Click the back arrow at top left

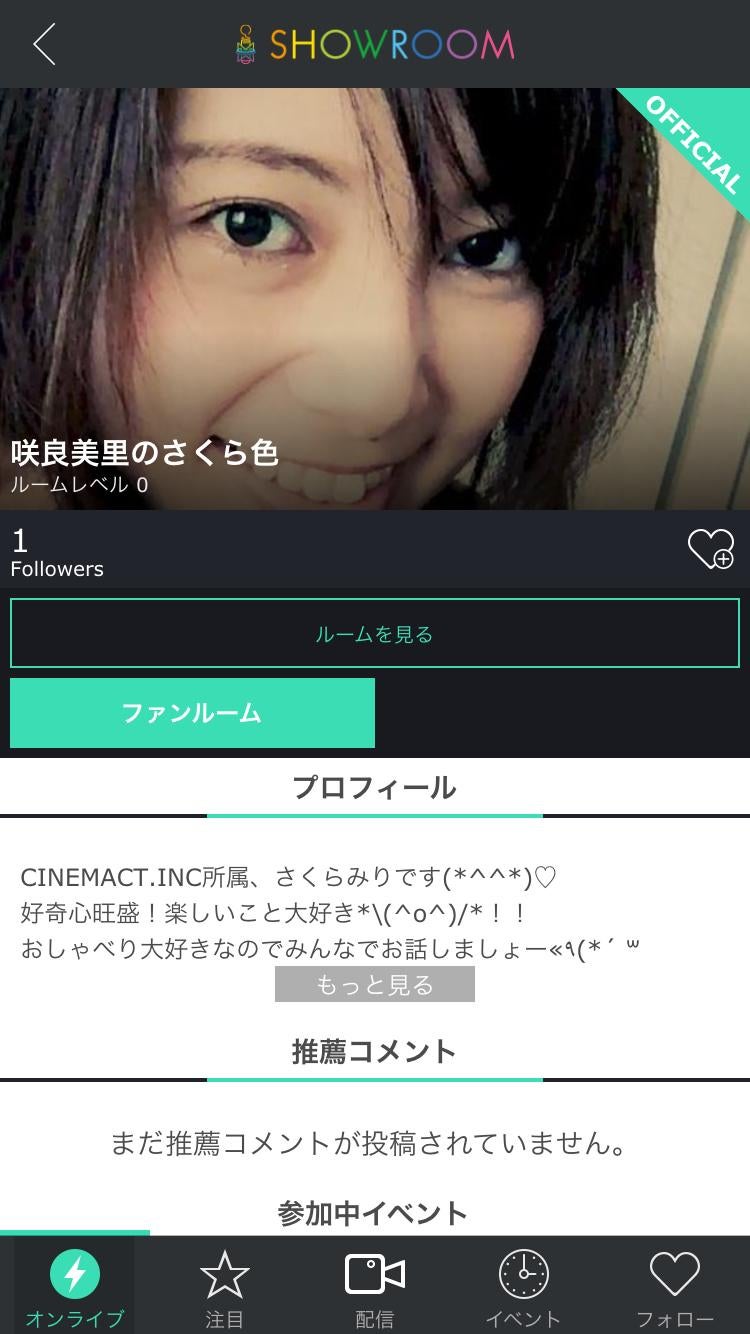[42, 44]
